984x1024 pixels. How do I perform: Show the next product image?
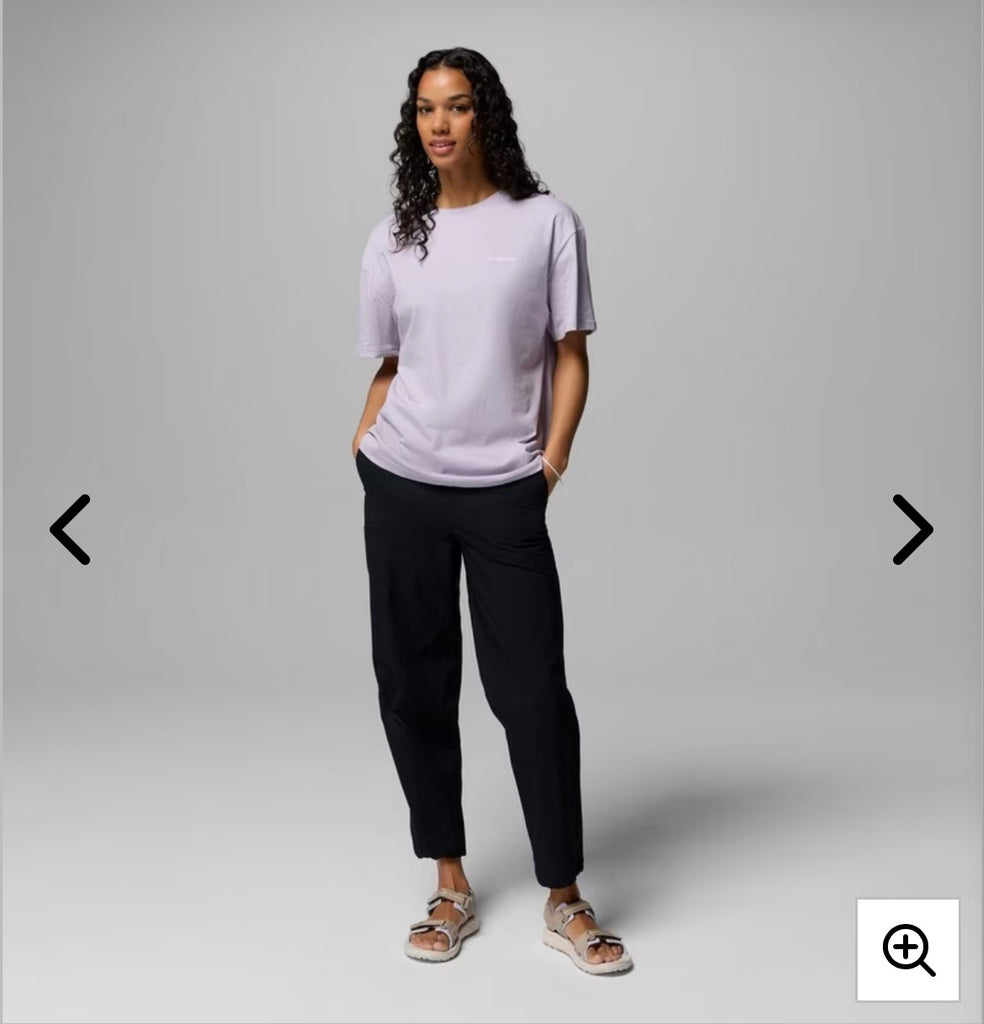click(x=911, y=529)
